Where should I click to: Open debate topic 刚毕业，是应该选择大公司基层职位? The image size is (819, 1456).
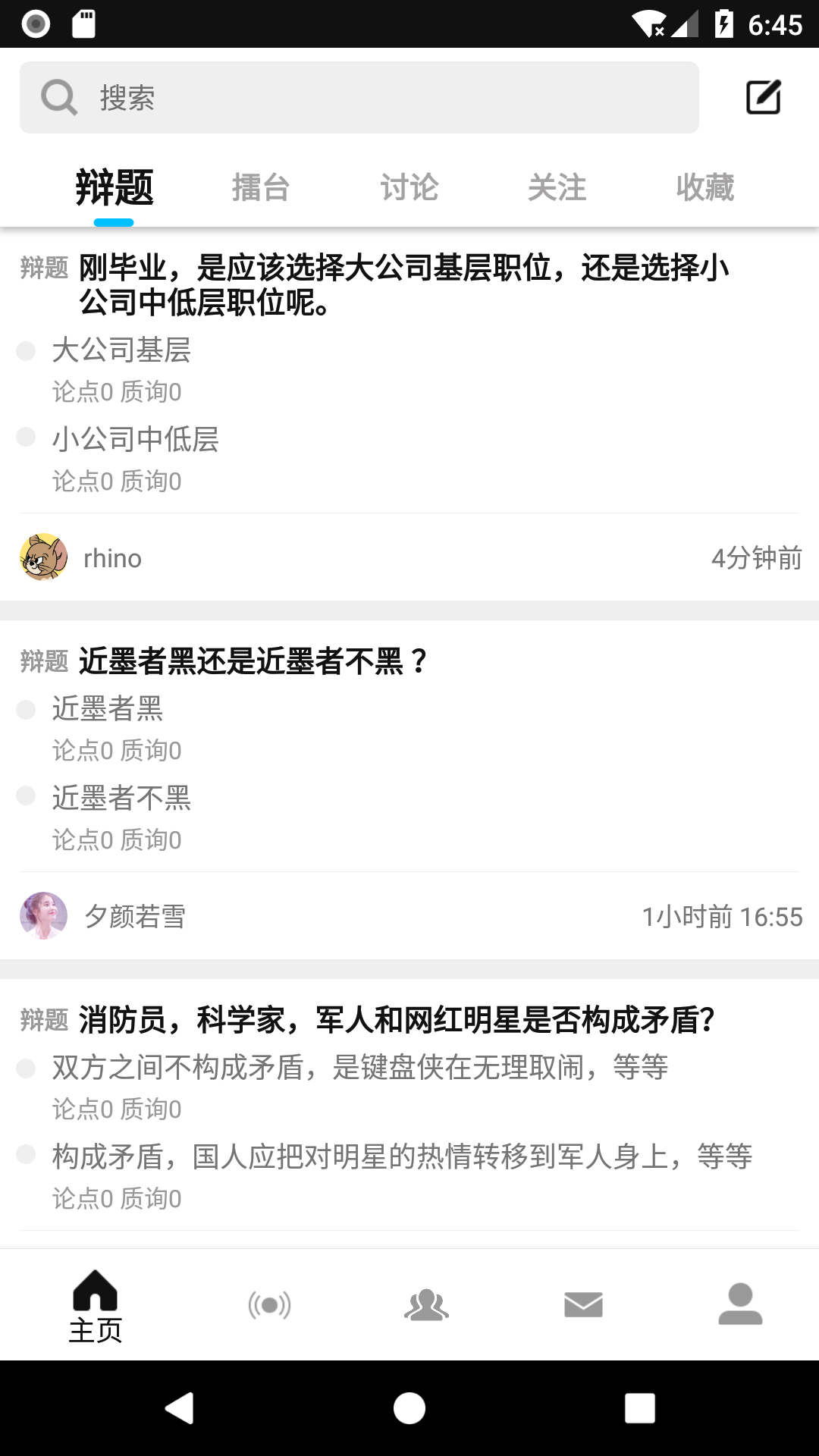point(404,284)
